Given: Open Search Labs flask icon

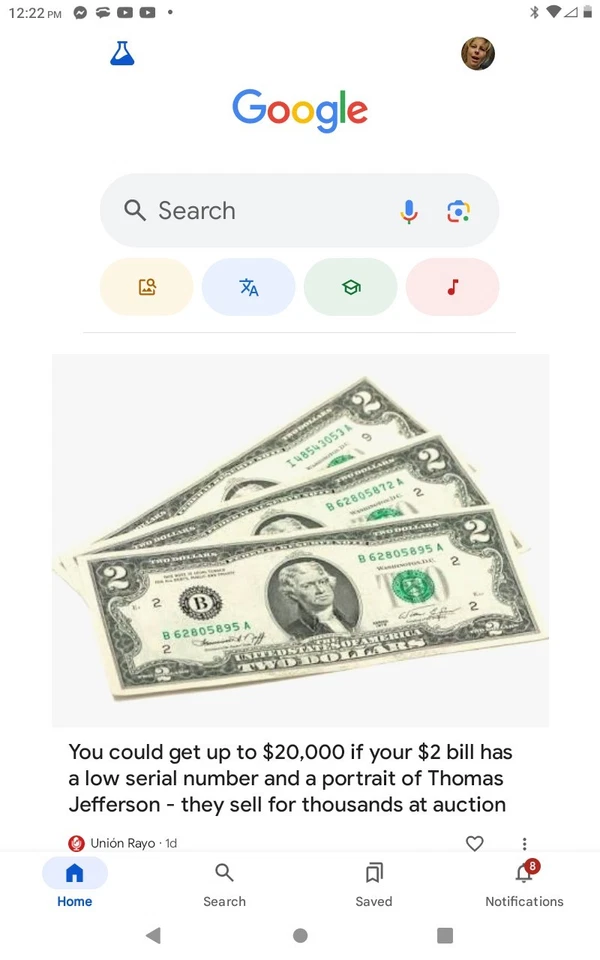Looking at the screenshot, I should click(122, 54).
